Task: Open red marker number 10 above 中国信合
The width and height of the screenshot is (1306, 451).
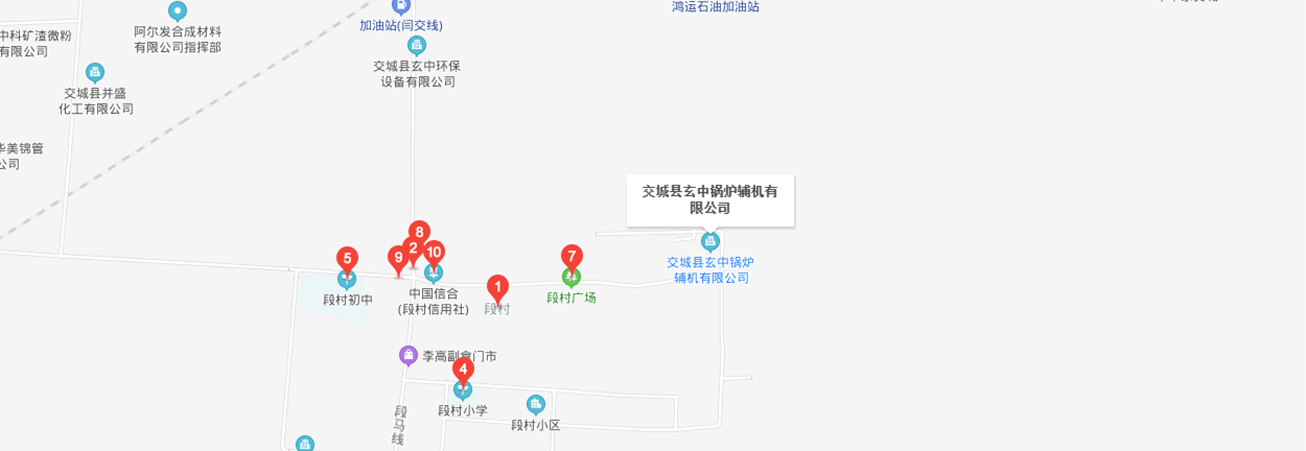Action: pyautogui.click(x=434, y=252)
